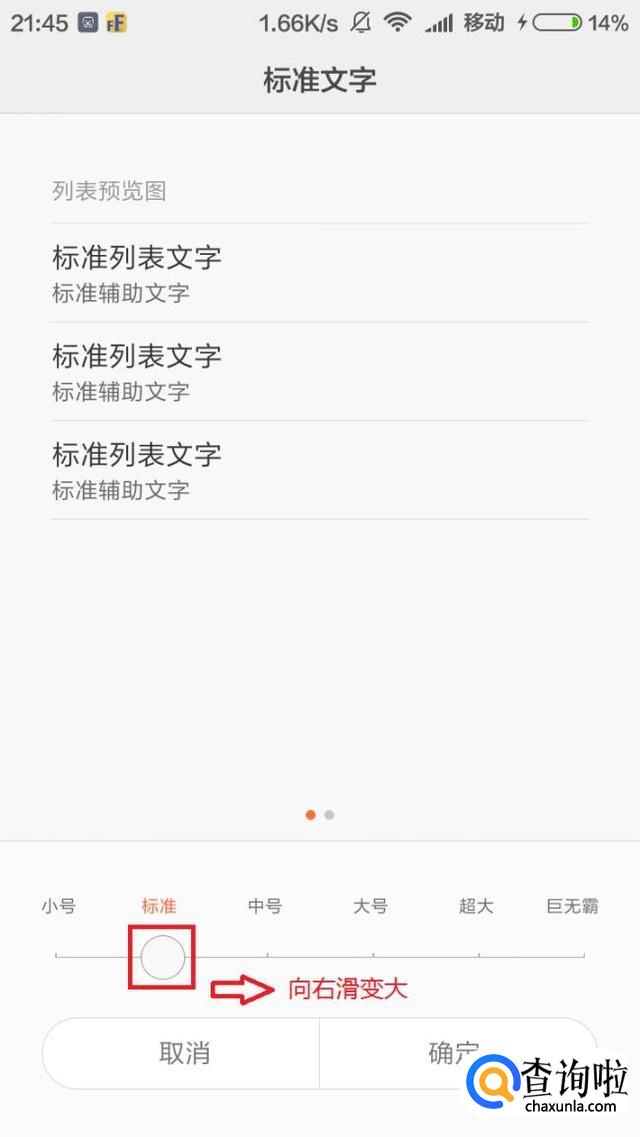The image size is (640, 1137).
Task: Select the 巨无霸 font size
Action: tap(573, 906)
